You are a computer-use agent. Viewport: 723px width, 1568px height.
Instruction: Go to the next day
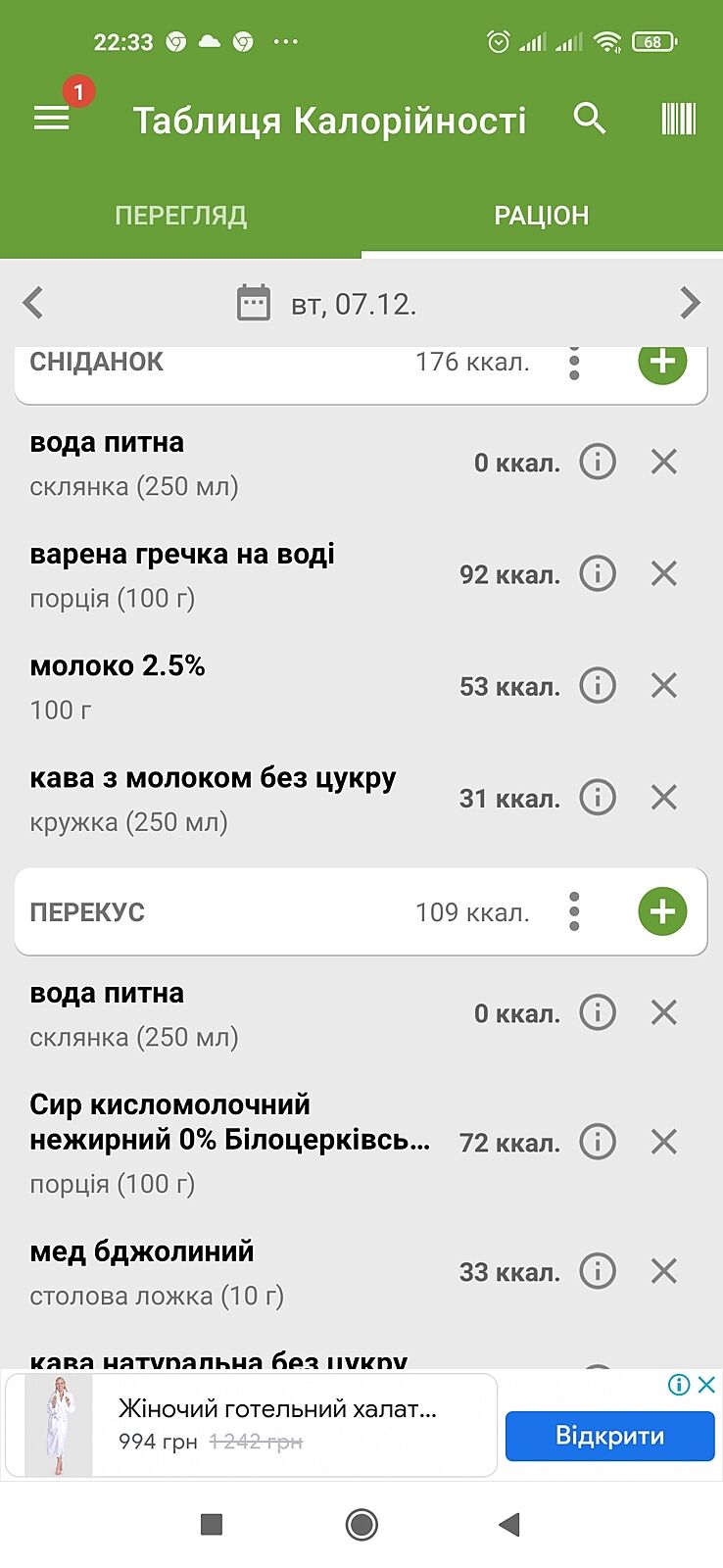point(690,303)
